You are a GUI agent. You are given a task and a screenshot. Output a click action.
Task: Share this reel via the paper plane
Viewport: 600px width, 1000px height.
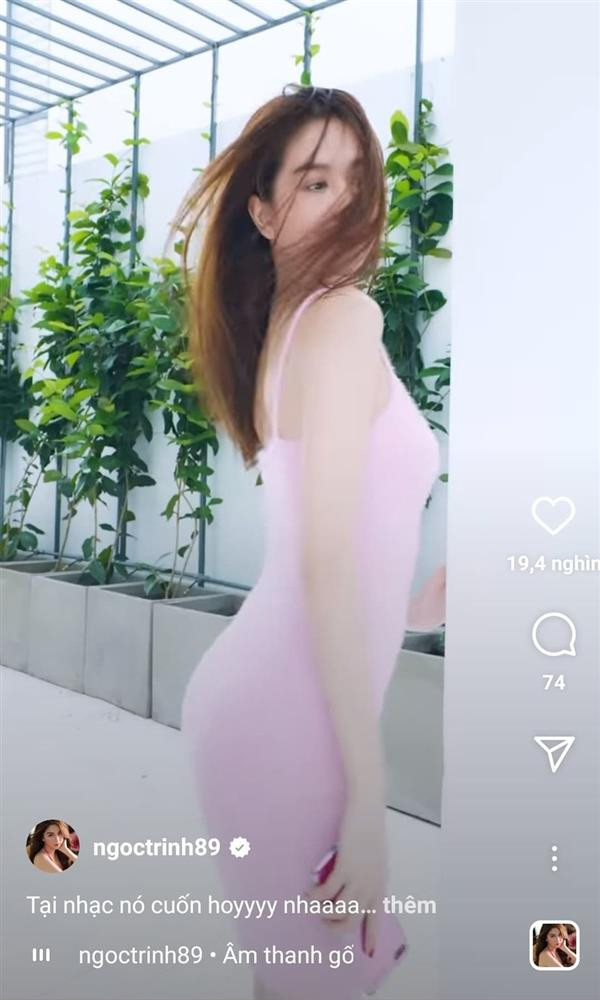point(553,754)
